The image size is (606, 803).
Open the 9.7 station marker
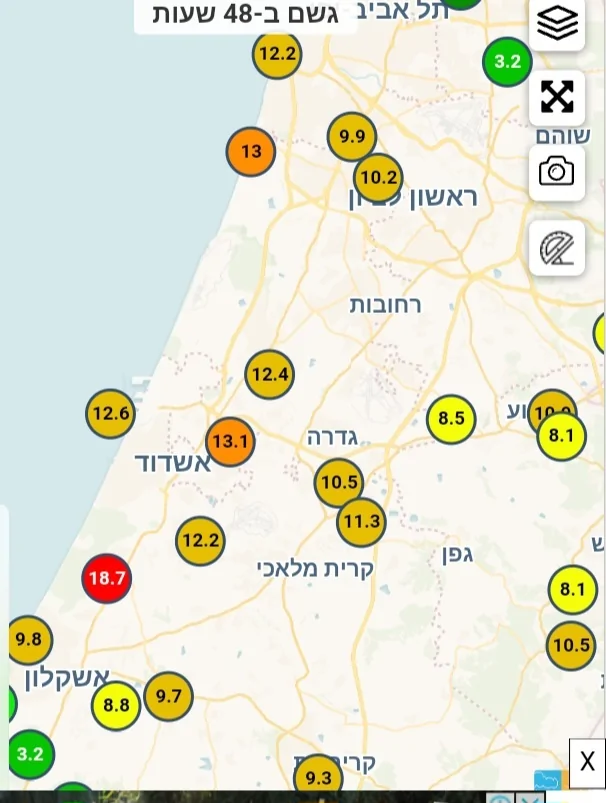168,696
